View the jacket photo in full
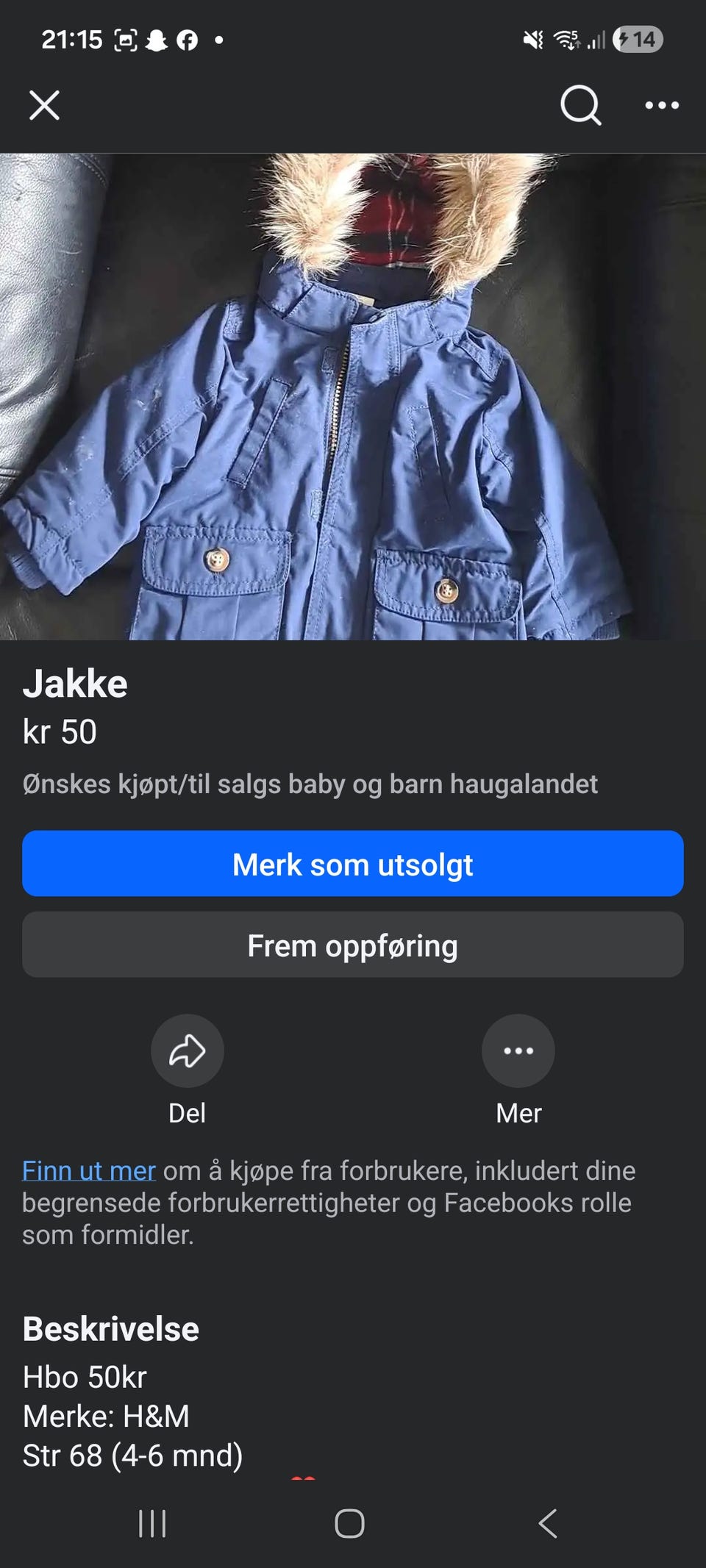 [x=353, y=397]
